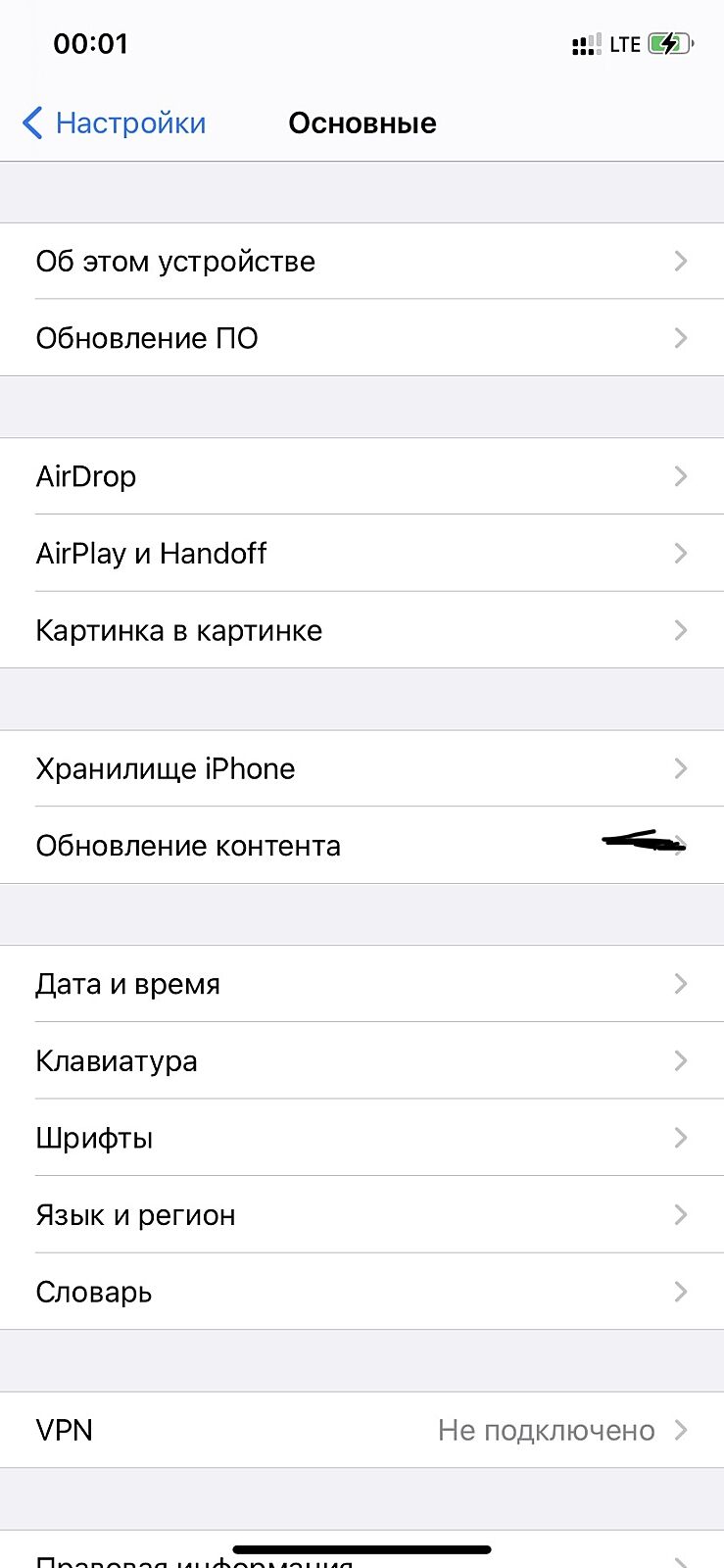Open Картинка в картинке
724x1568 pixels.
pos(362,630)
